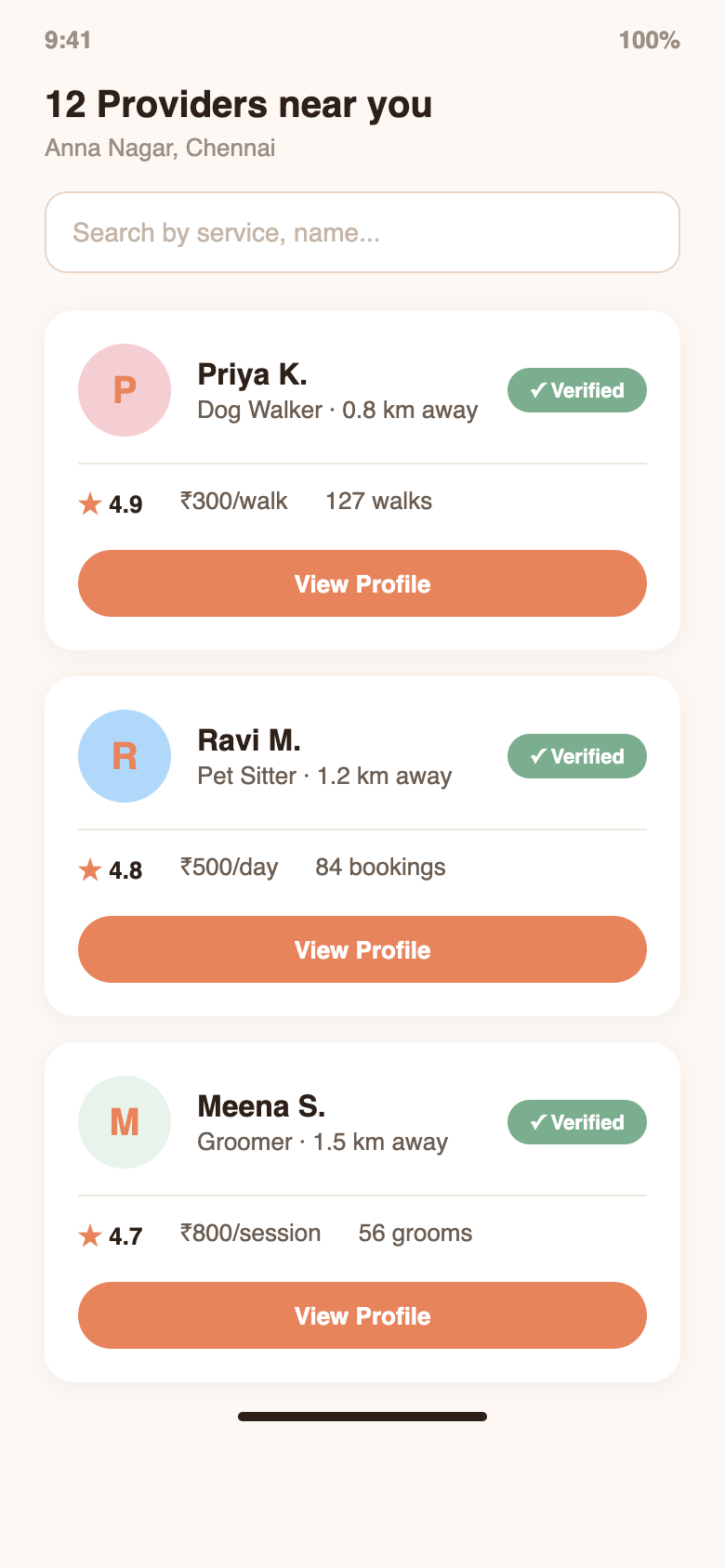Tap the checkmark in Ravi's Verified badge
725x1568 pixels.
536,756
